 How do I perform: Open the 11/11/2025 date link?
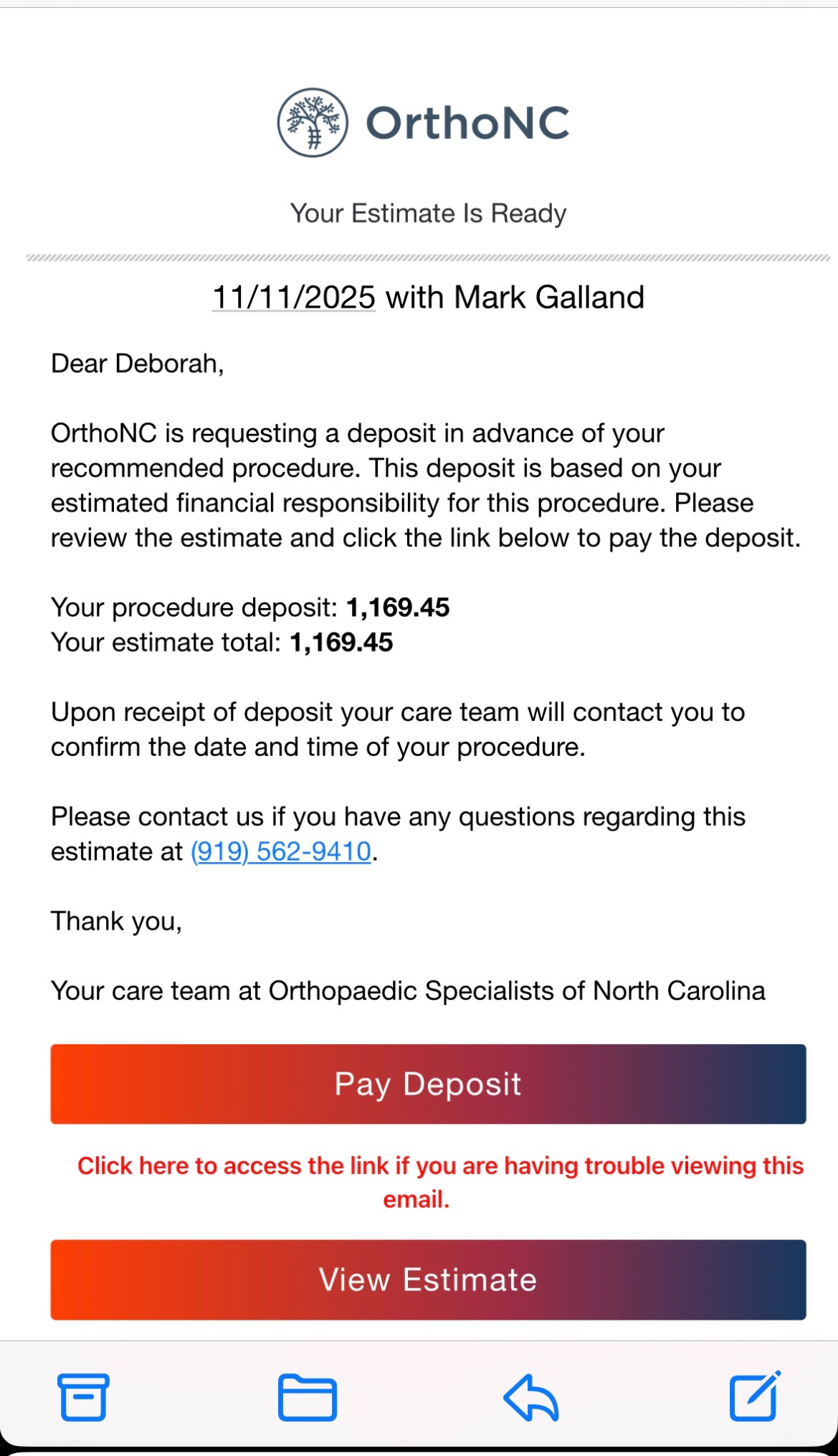294,297
